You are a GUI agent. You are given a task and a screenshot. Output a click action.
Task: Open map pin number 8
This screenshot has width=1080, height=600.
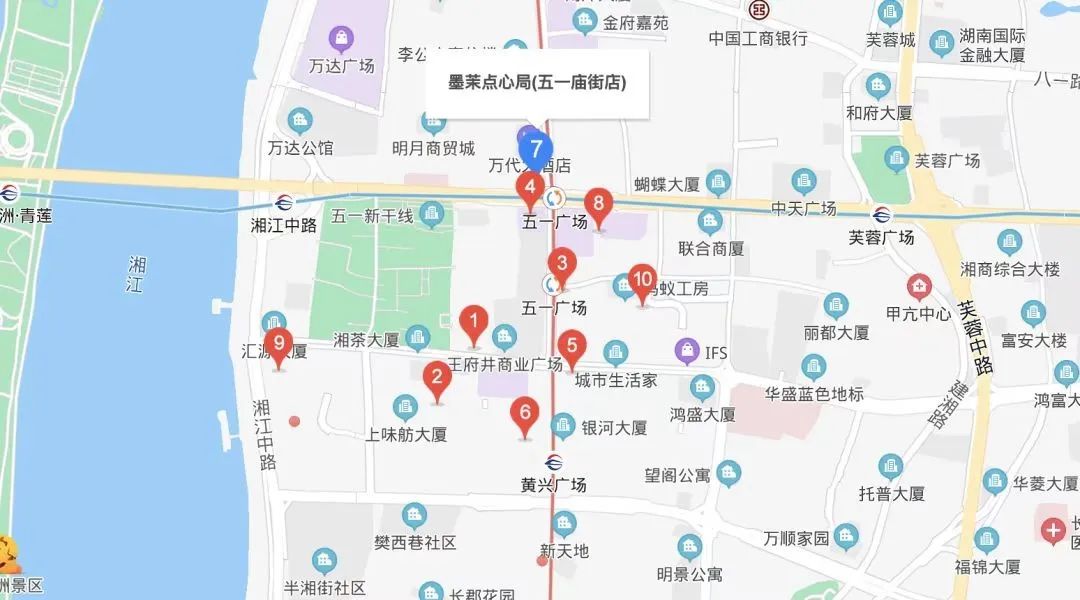click(x=598, y=206)
